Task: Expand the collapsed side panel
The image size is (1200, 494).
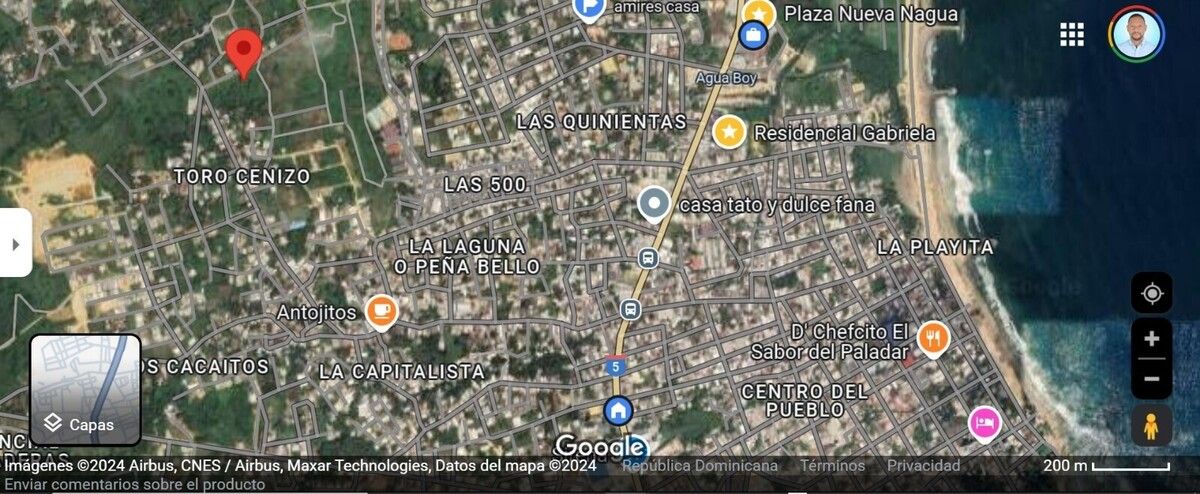Action: click(x=15, y=243)
